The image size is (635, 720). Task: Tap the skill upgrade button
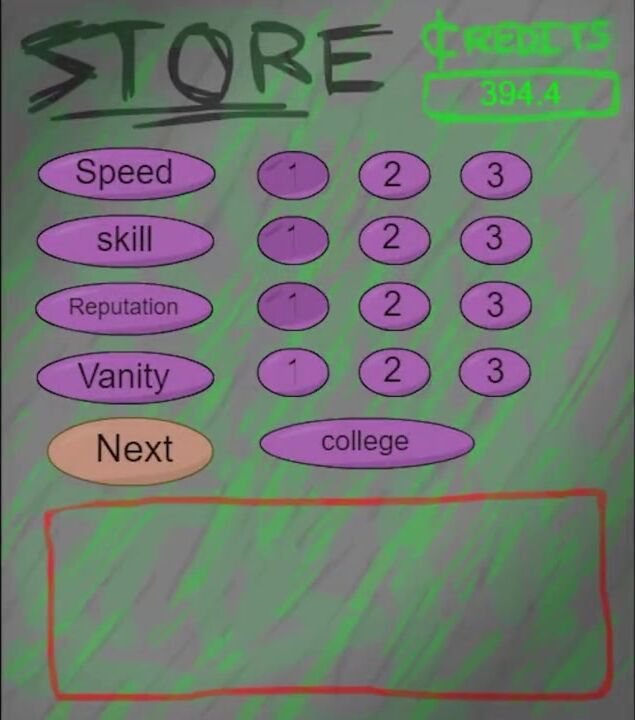click(125, 240)
